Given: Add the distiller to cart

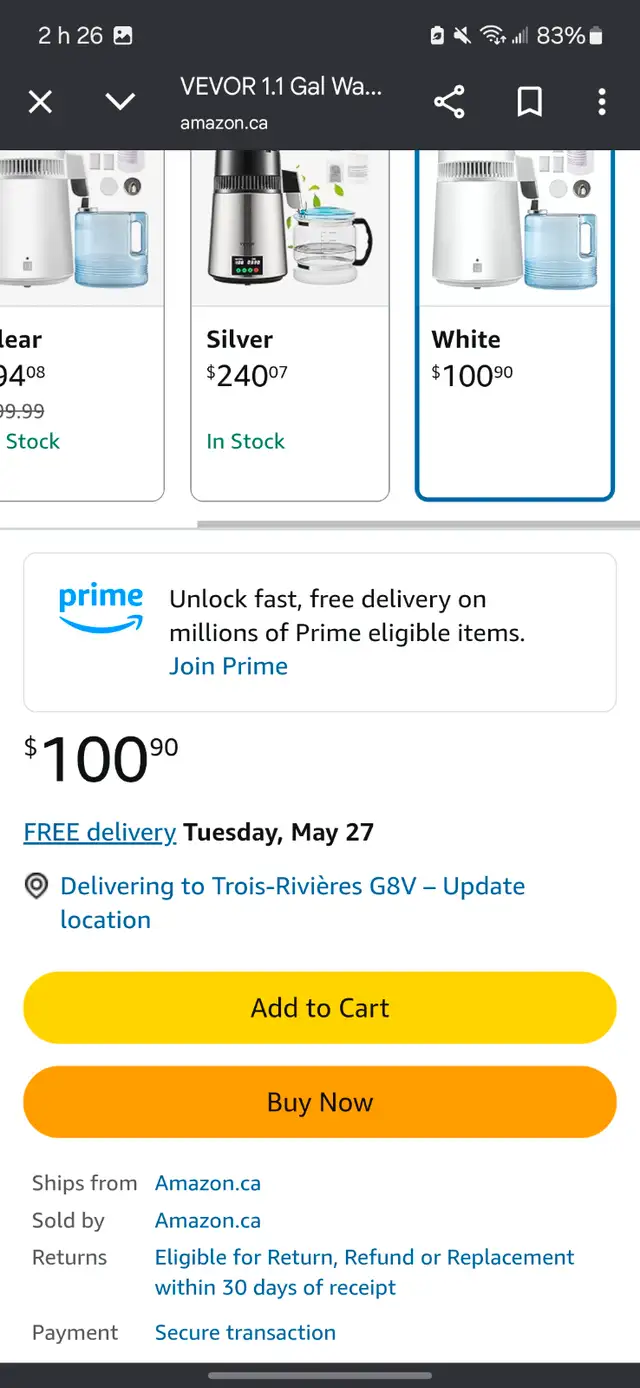Looking at the screenshot, I should coord(320,1008).
